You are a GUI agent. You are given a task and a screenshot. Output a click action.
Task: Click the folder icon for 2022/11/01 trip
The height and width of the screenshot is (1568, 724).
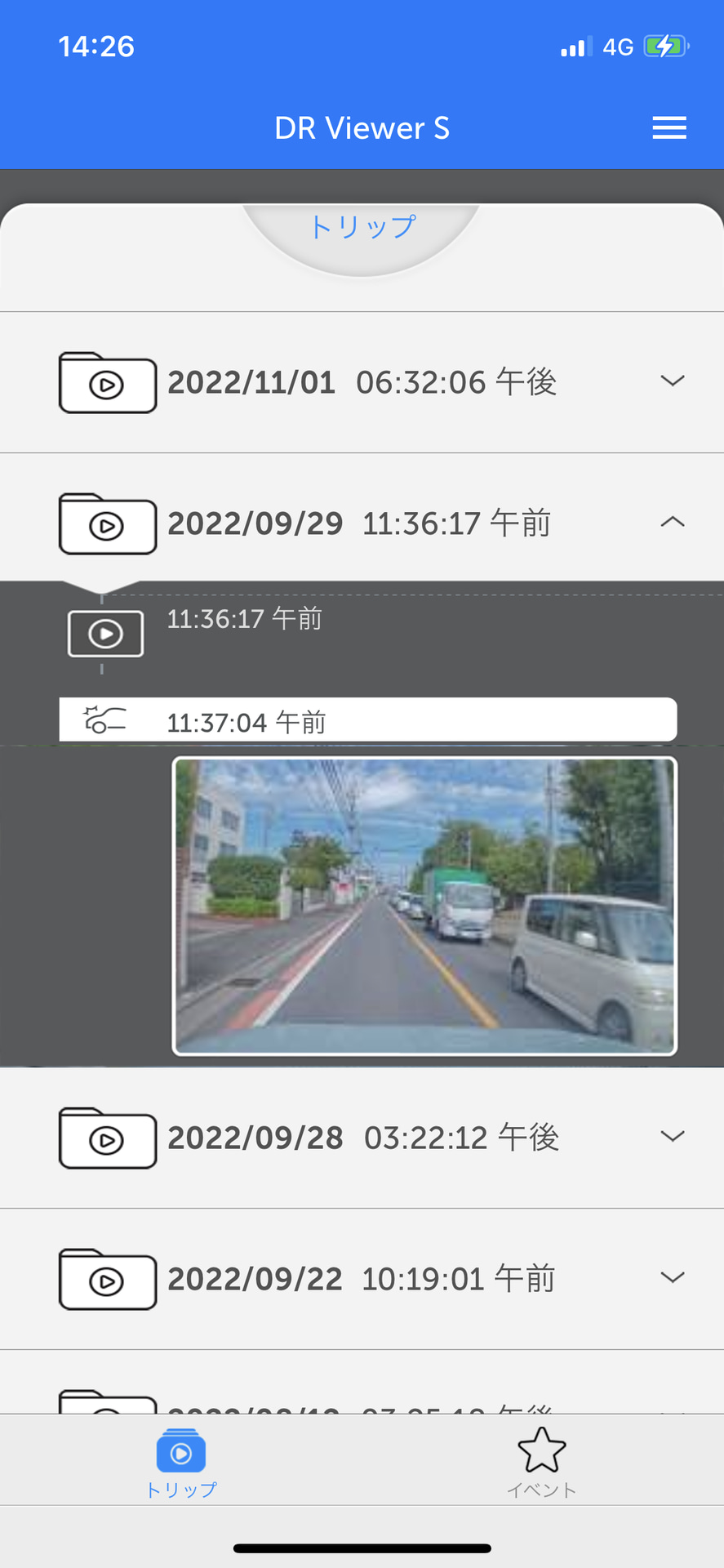107,381
